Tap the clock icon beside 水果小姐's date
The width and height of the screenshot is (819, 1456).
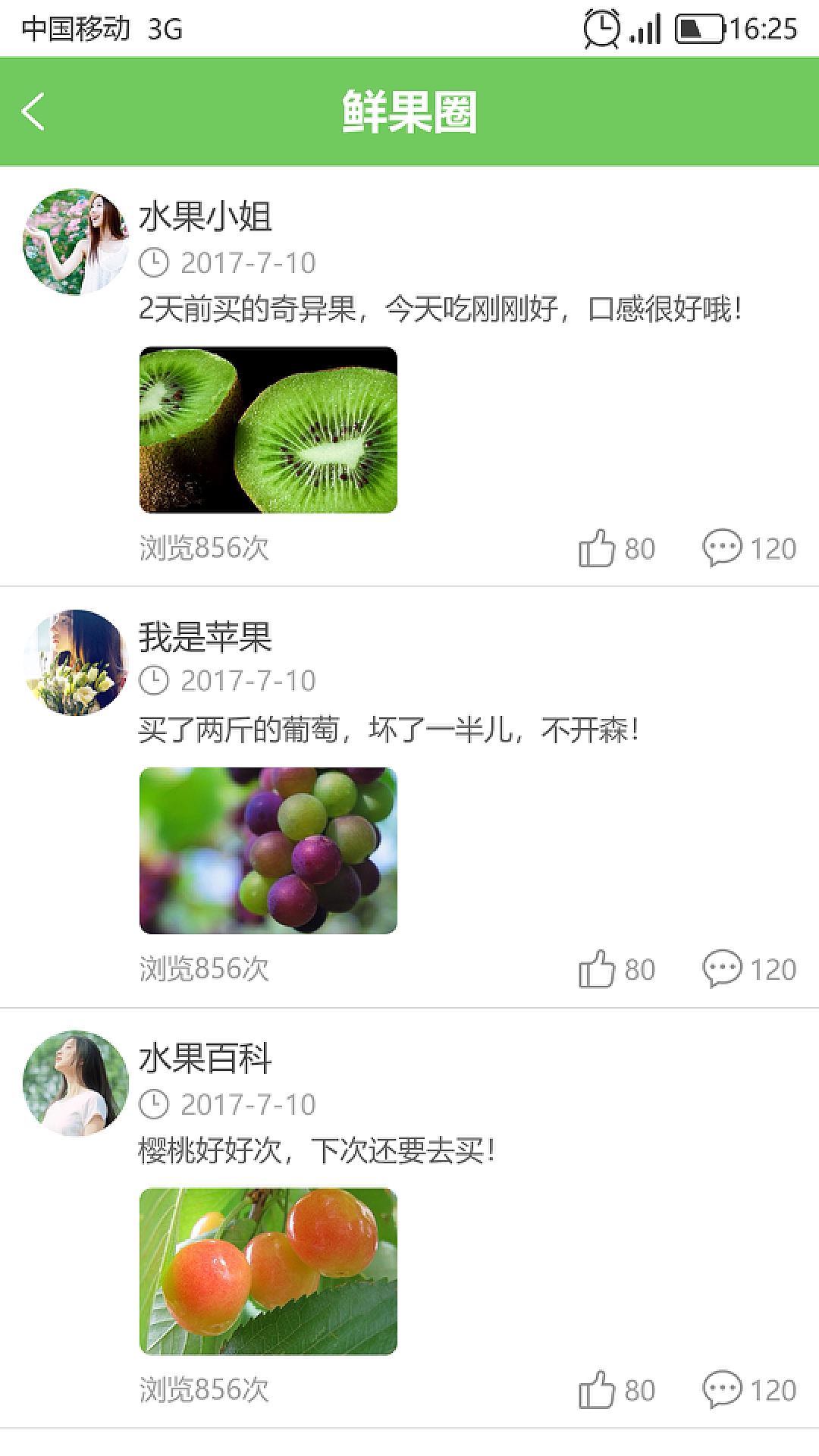(152, 263)
